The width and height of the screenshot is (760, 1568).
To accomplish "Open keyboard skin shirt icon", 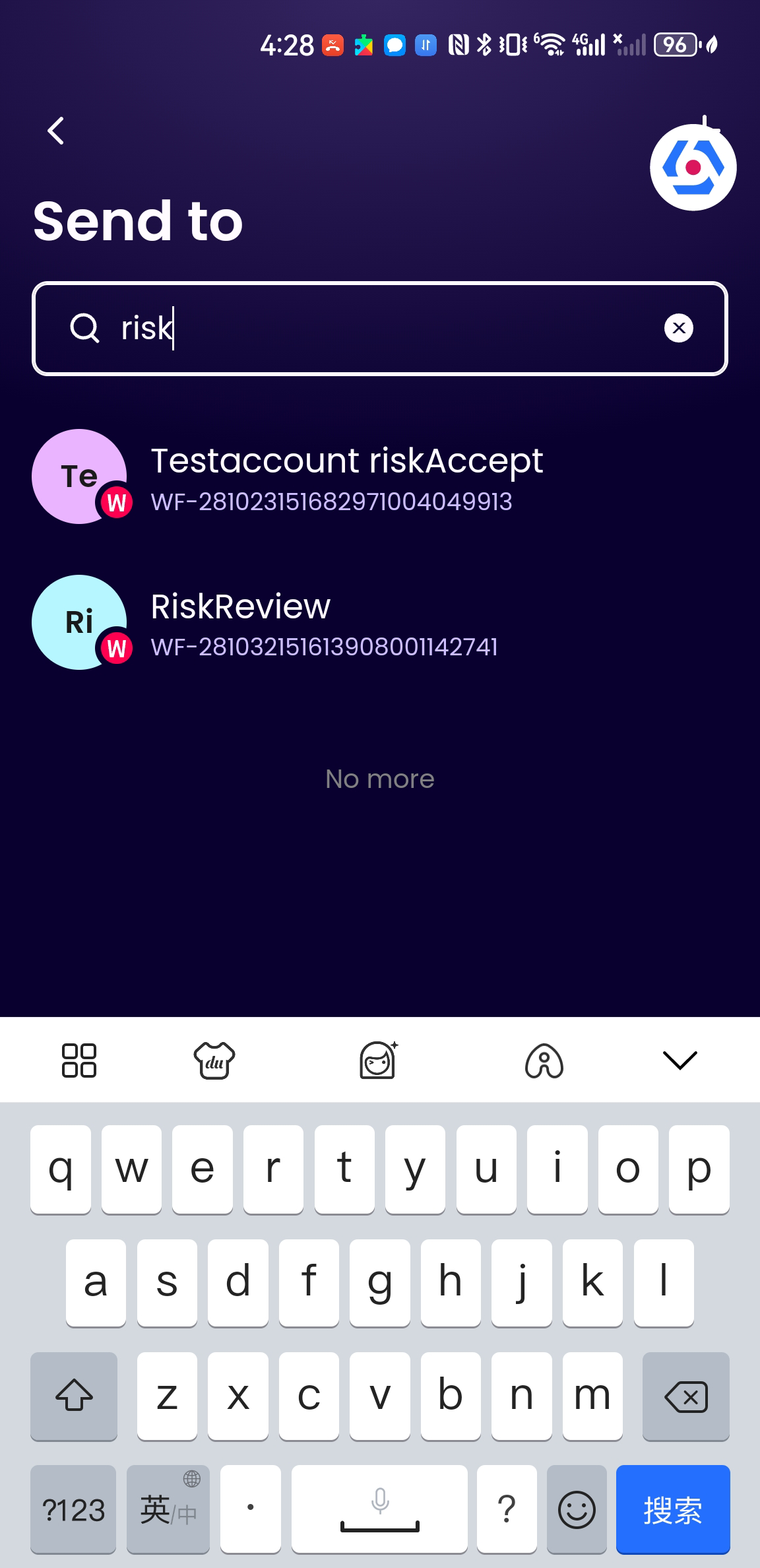I will coord(214,1060).
